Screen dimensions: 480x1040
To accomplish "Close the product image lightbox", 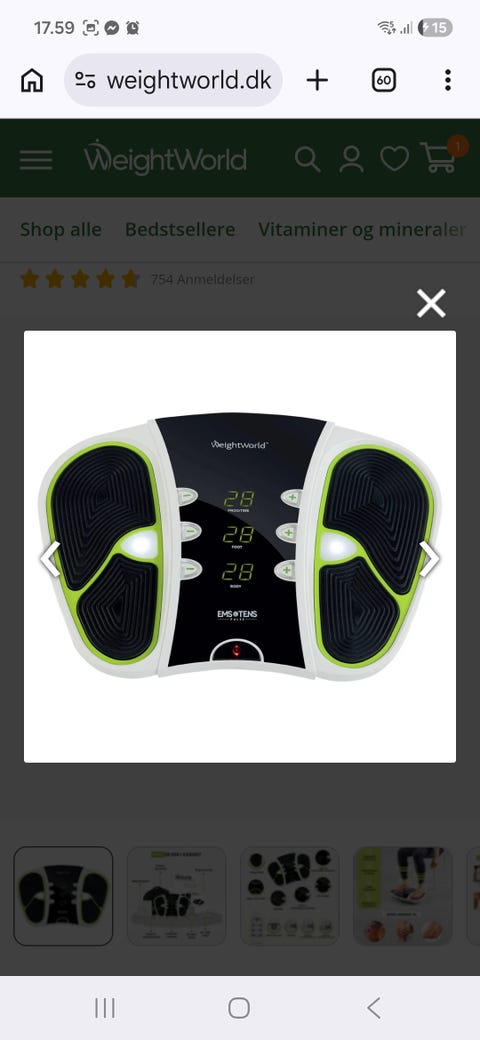I will (x=431, y=304).
